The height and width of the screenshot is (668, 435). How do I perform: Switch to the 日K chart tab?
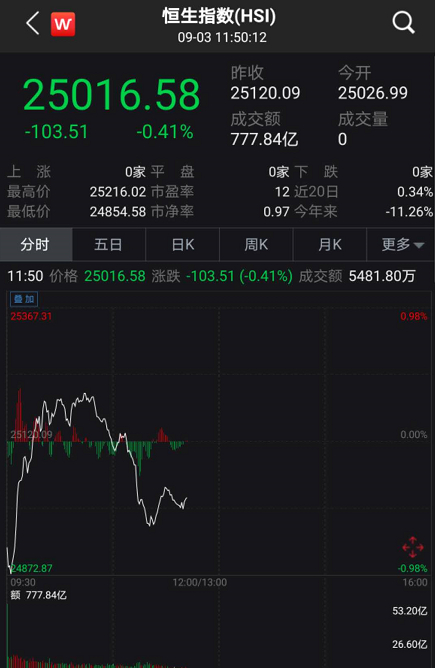tap(183, 245)
